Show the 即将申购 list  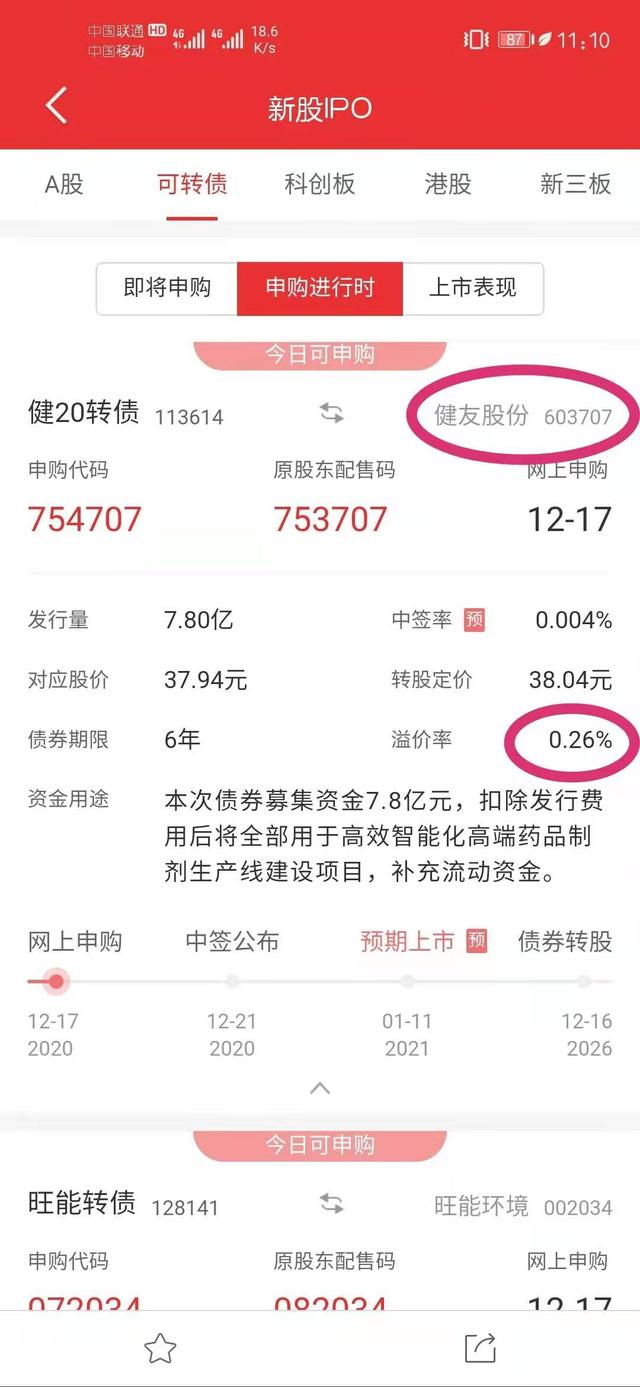coord(167,289)
